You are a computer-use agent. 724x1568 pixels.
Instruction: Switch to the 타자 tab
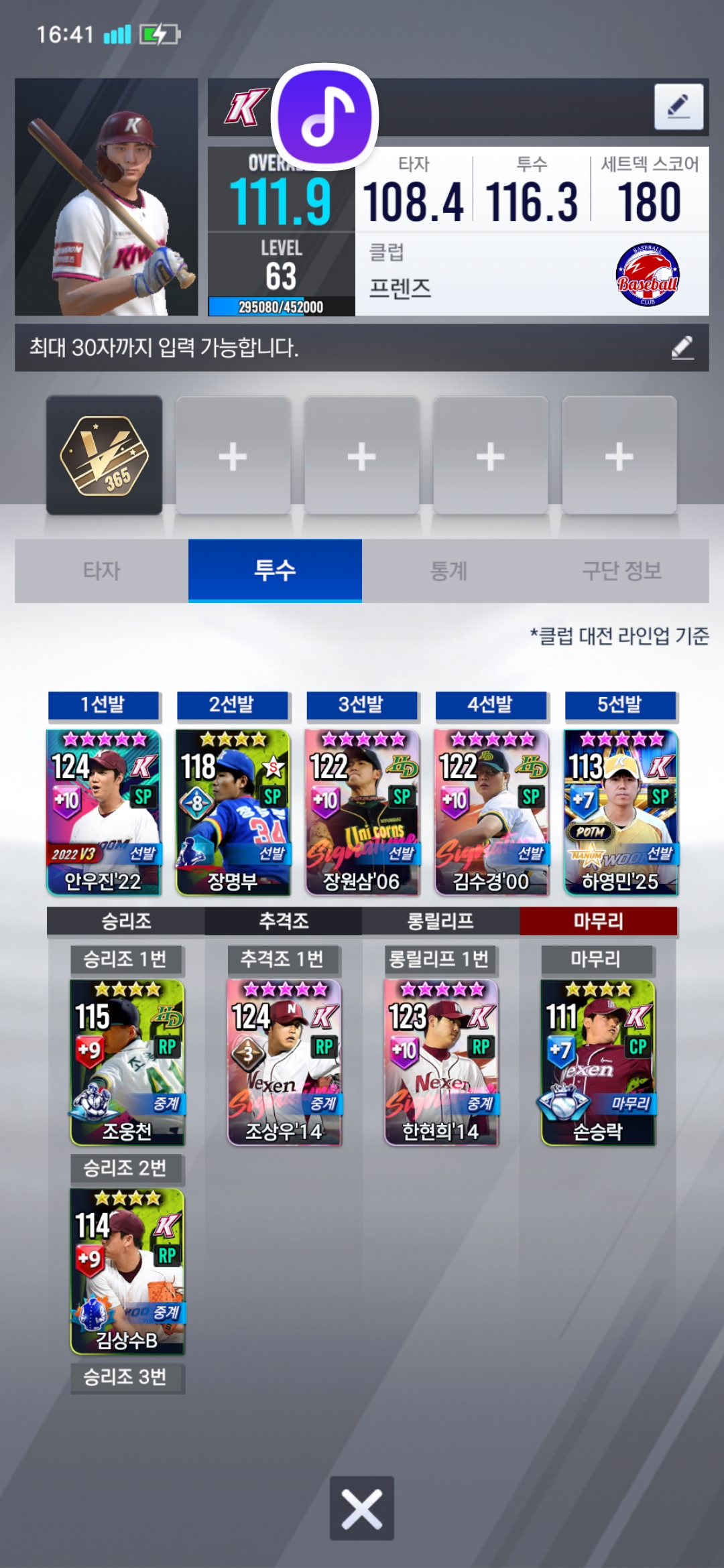(x=101, y=570)
